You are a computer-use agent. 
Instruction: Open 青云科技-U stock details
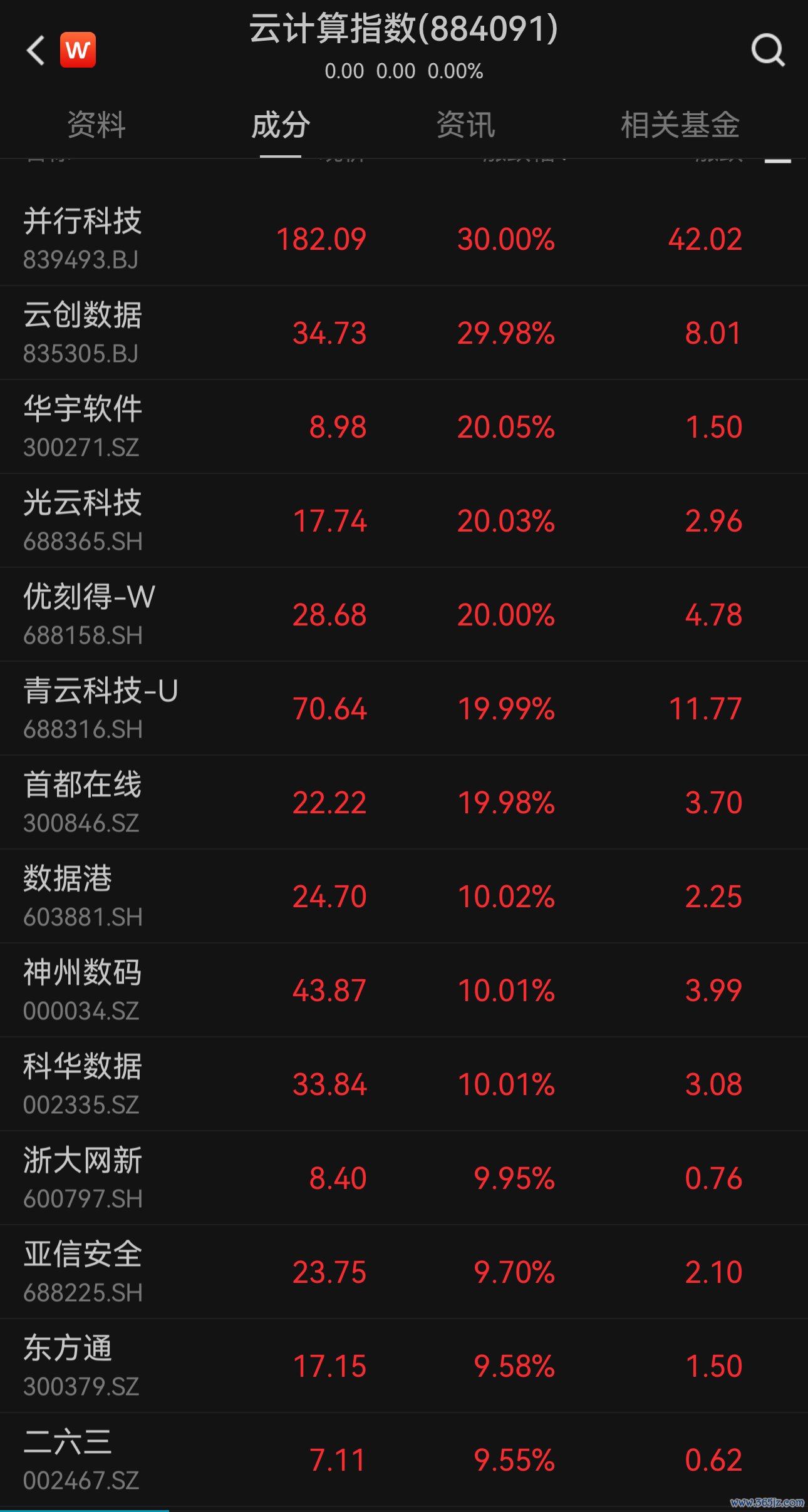click(x=404, y=709)
